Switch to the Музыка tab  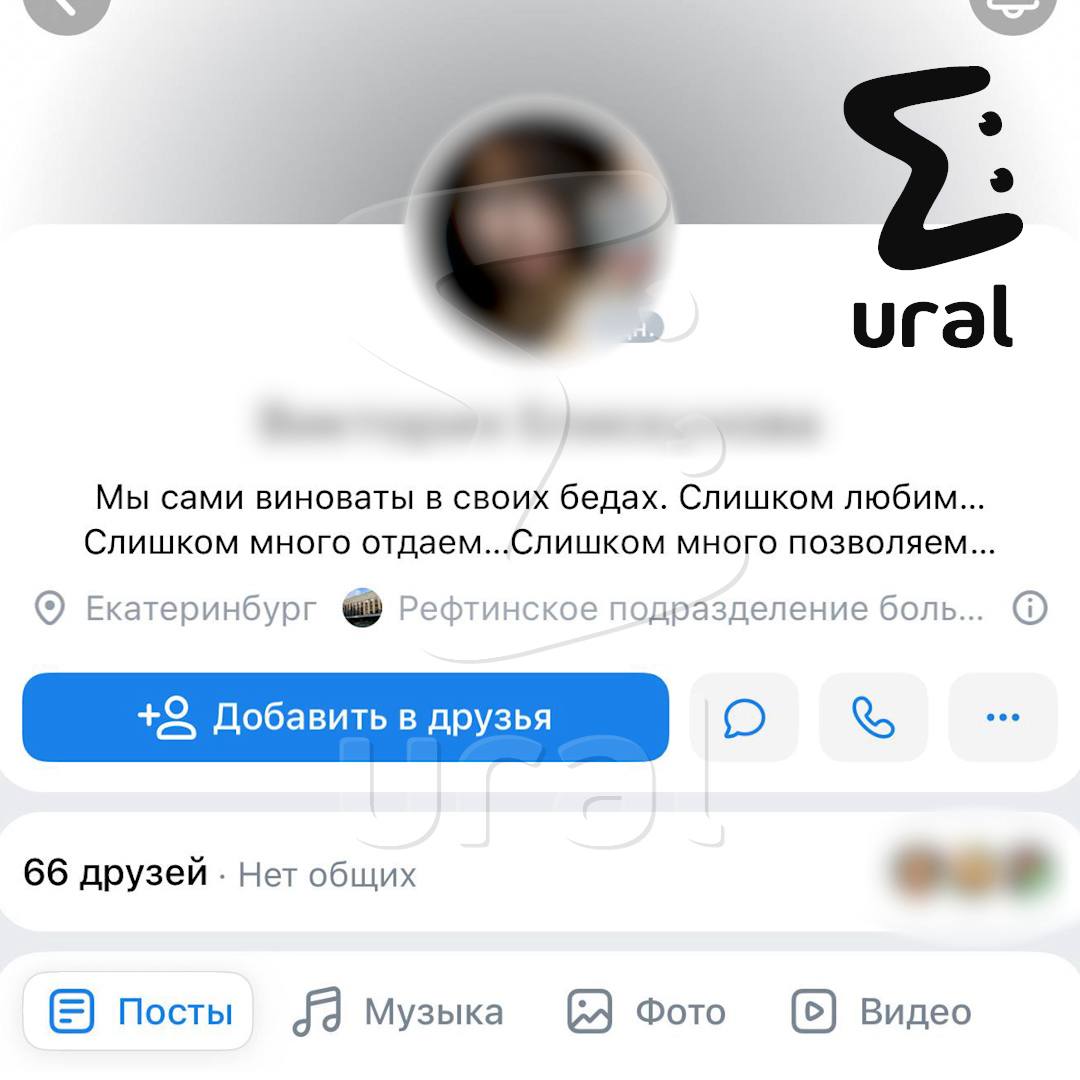(398, 1012)
